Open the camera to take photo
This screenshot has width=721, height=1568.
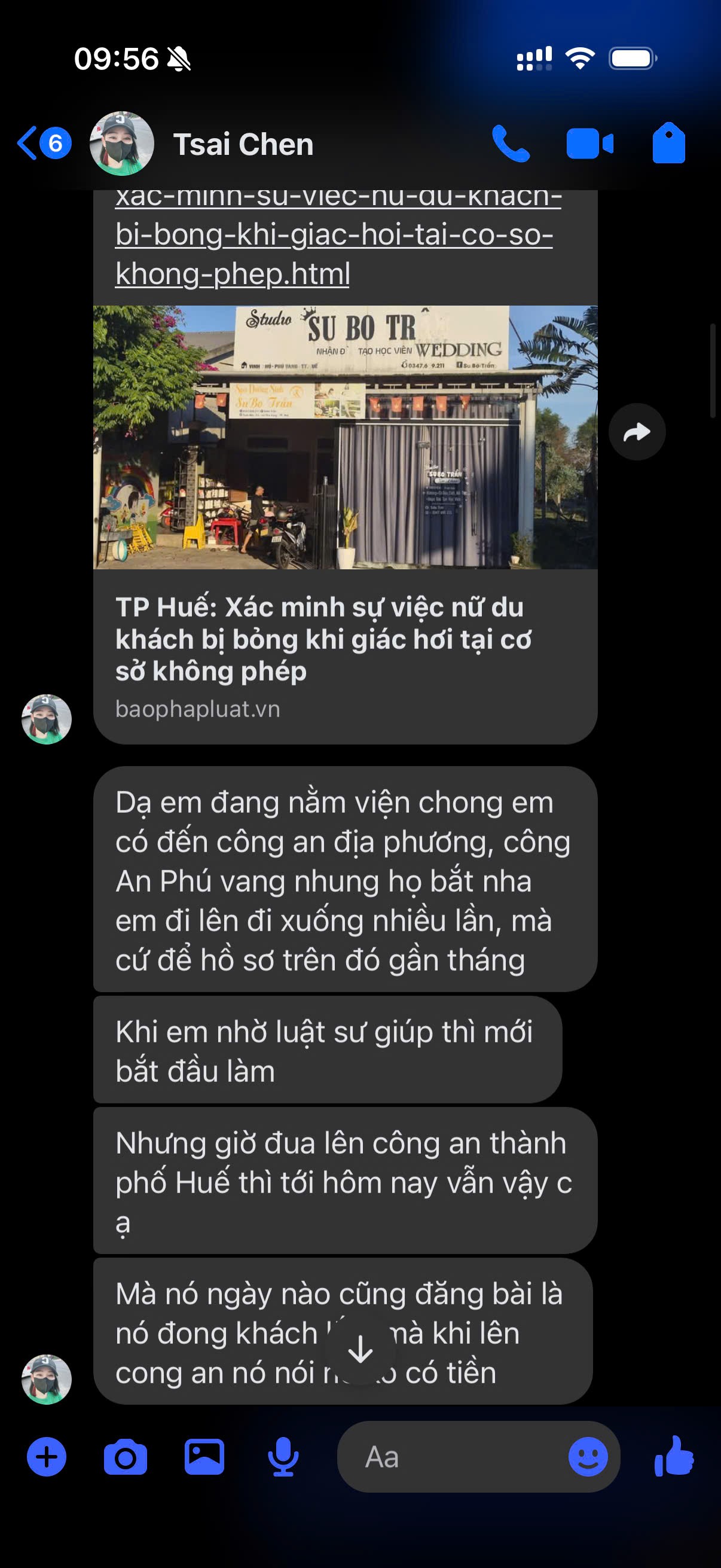click(126, 1457)
